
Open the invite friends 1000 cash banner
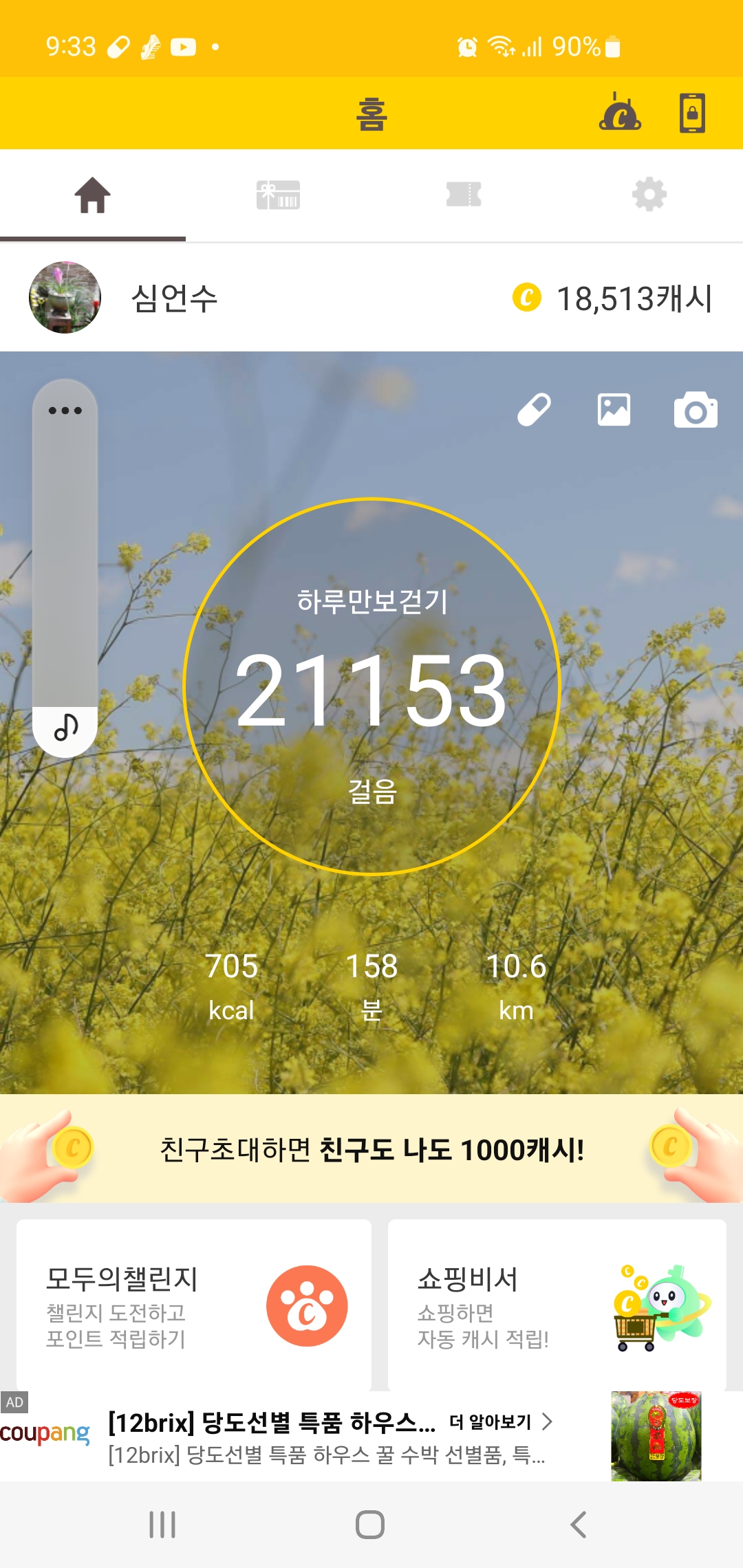pyautogui.click(x=371, y=1149)
